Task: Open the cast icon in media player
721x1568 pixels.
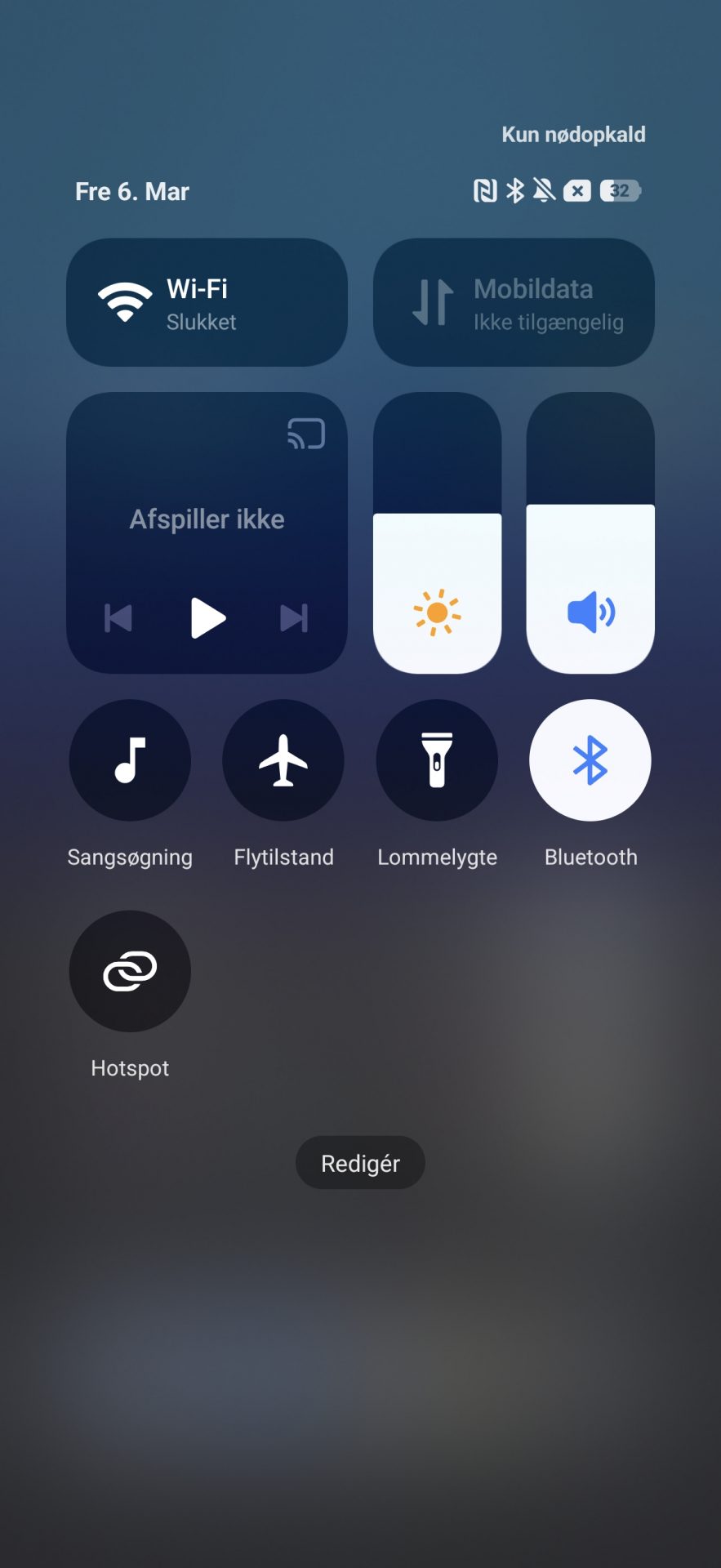Action: pyautogui.click(x=306, y=434)
